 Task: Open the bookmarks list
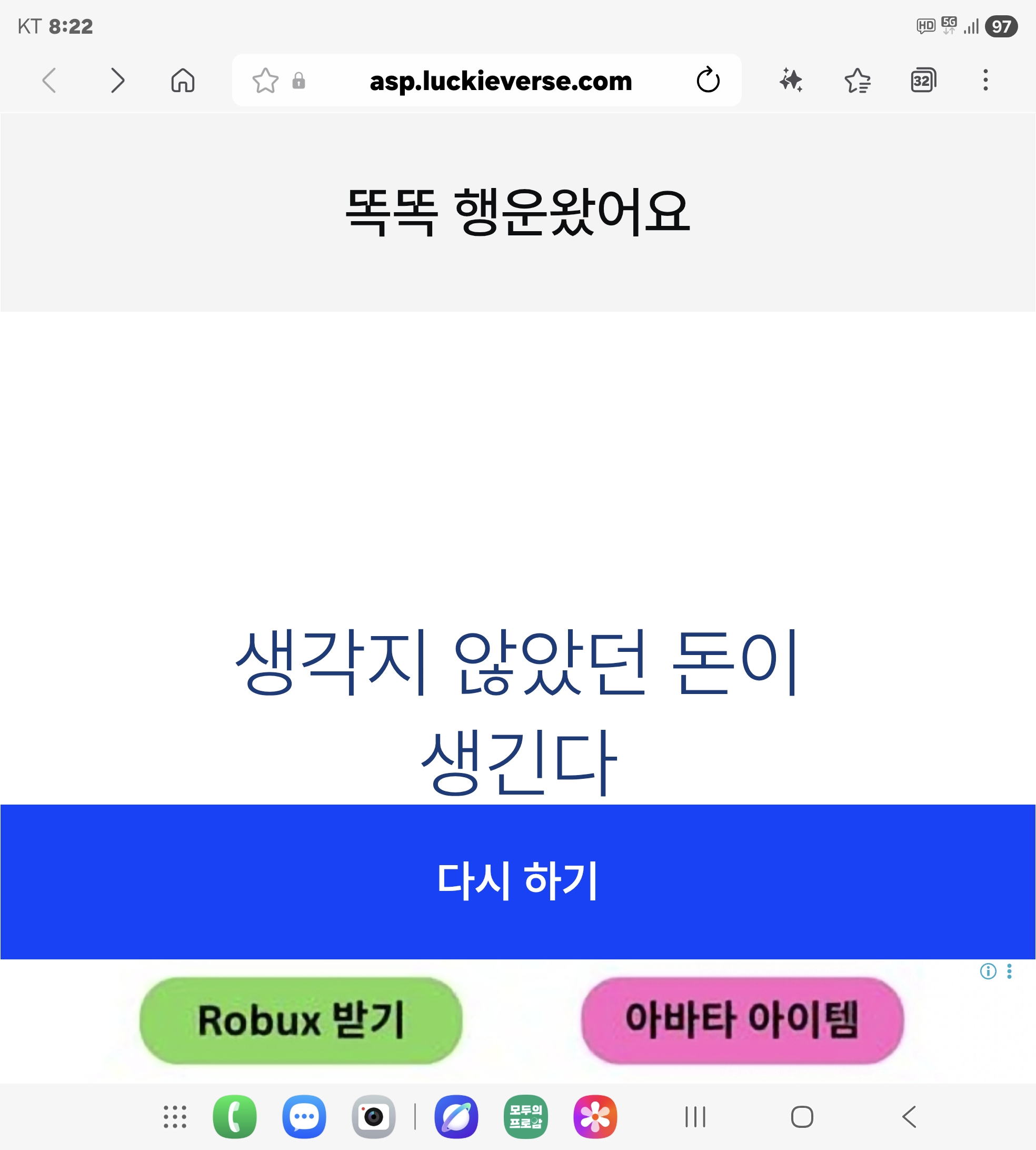pyautogui.click(x=857, y=80)
